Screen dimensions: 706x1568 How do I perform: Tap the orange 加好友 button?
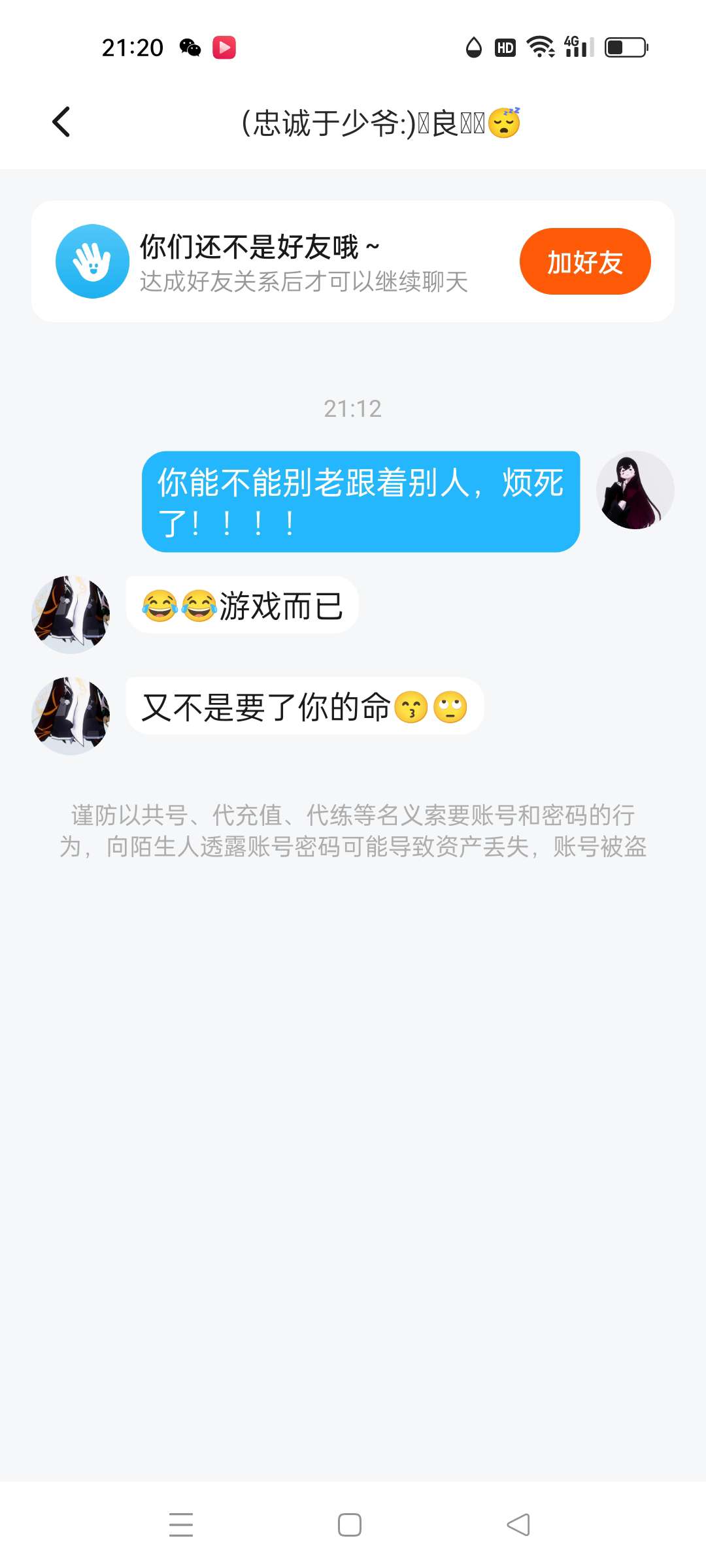click(x=584, y=261)
